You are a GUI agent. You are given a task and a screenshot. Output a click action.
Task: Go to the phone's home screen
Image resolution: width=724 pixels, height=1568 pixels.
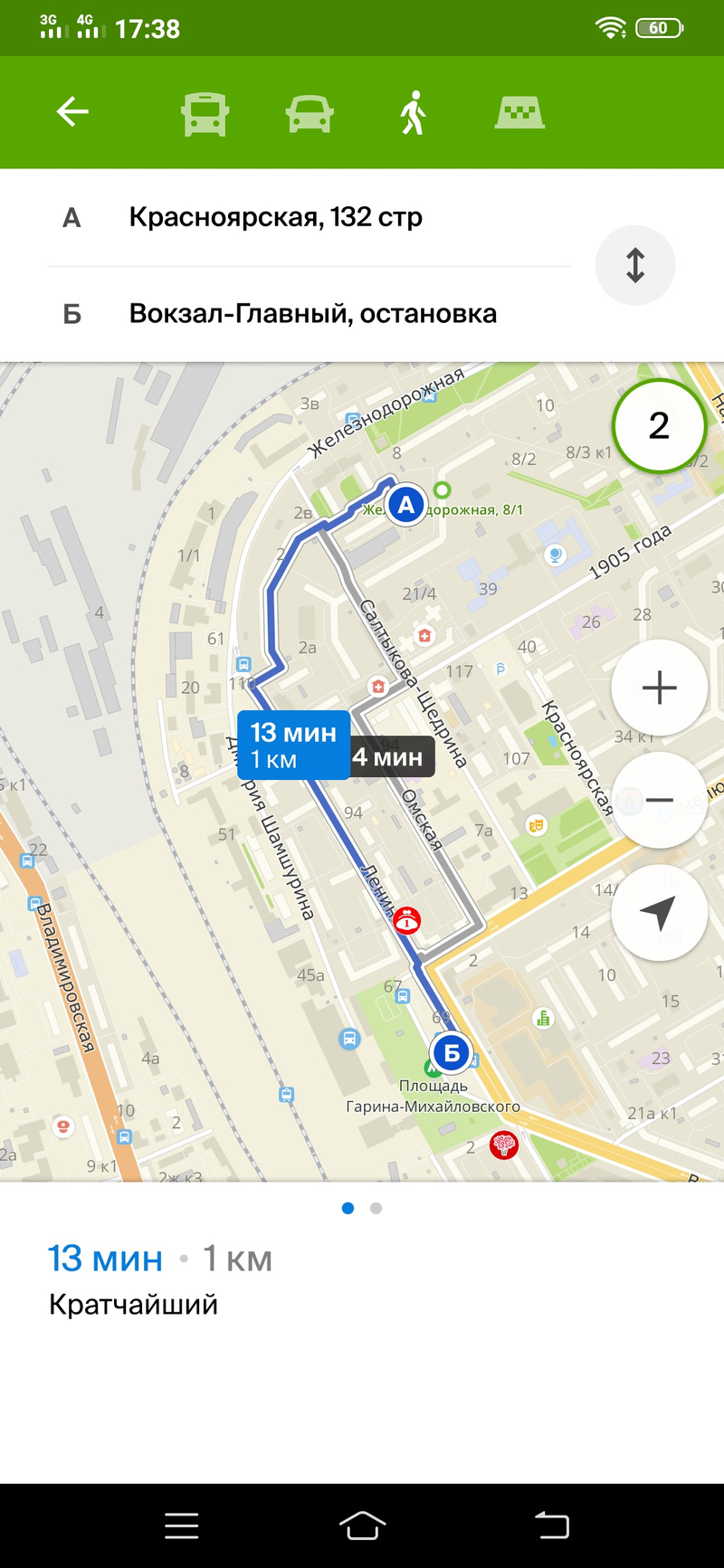pos(362,1525)
